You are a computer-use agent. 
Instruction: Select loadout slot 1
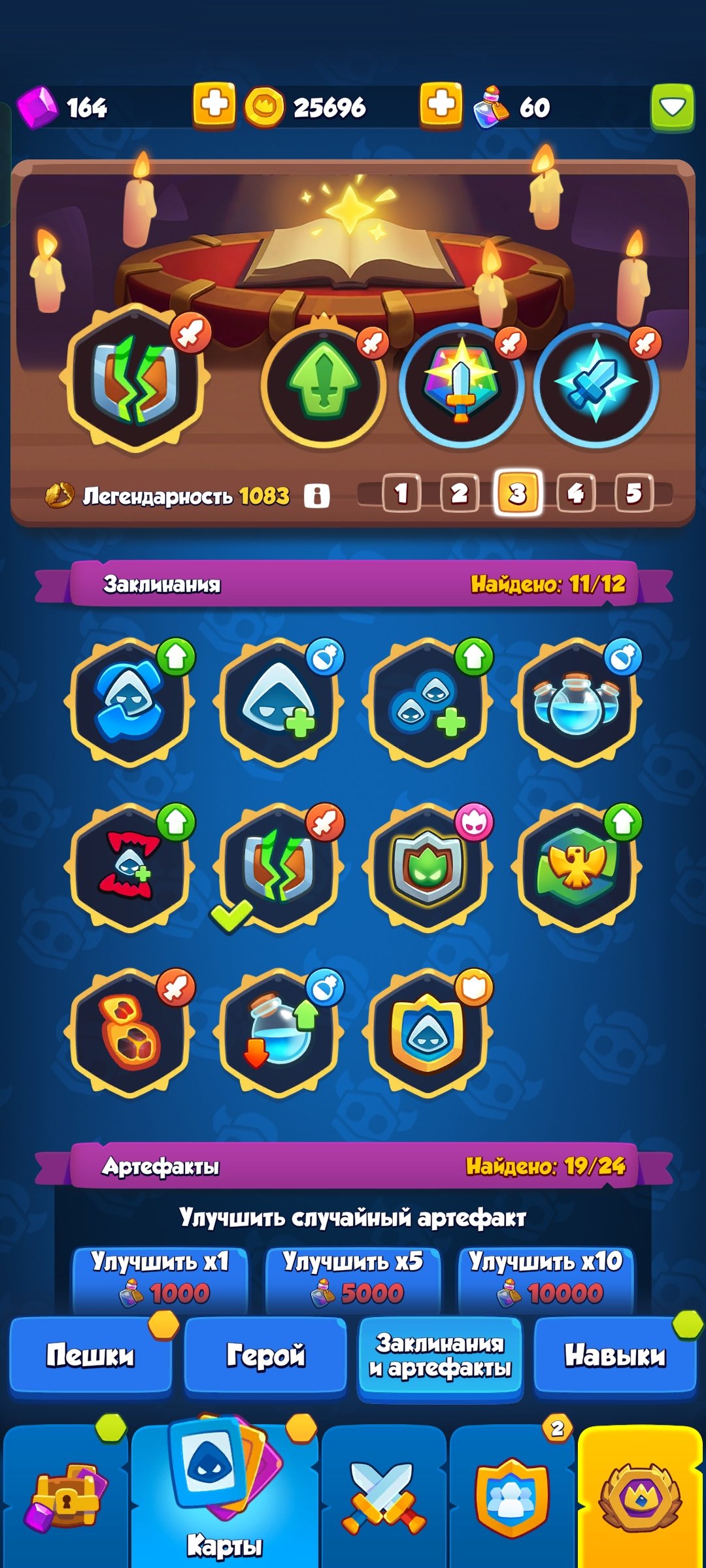(401, 493)
